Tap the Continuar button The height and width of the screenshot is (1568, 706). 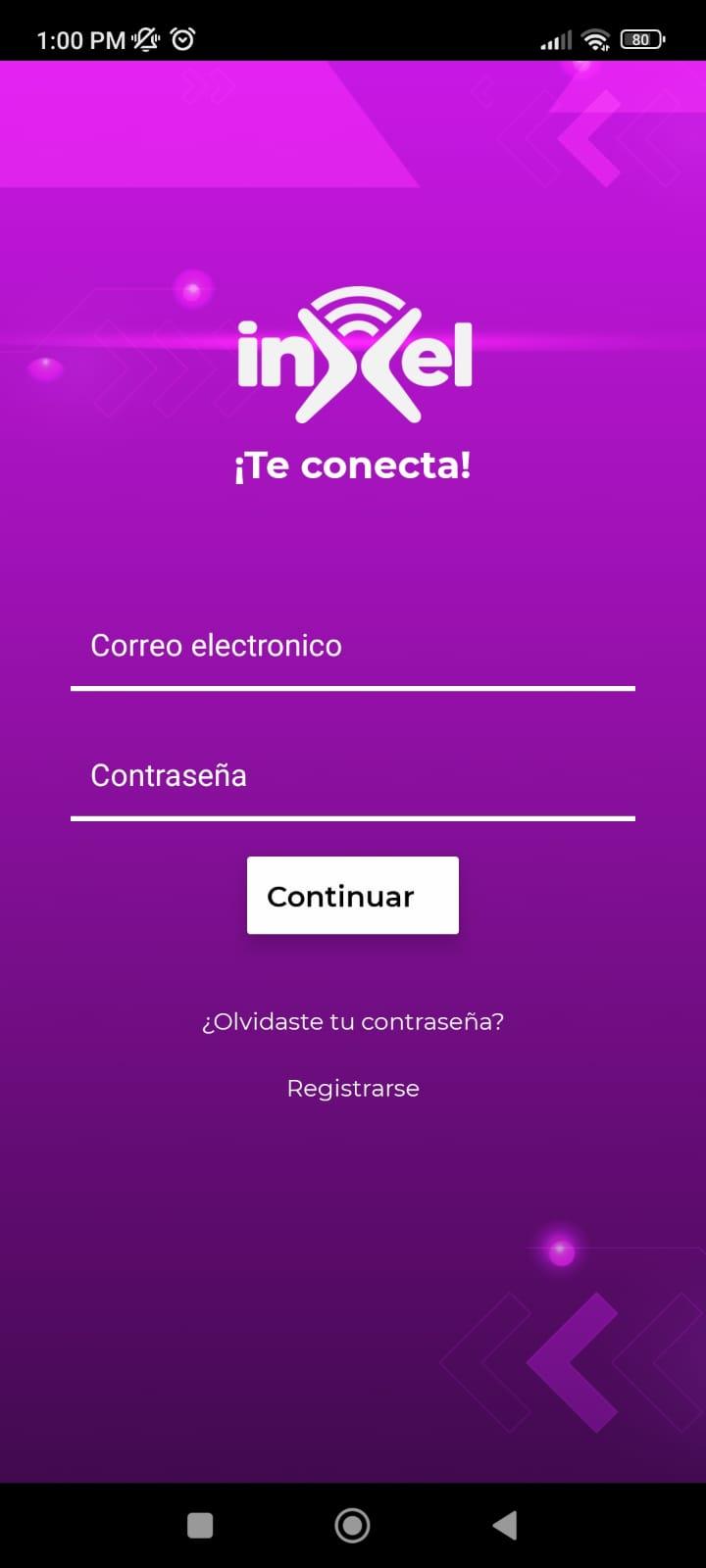point(353,896)
